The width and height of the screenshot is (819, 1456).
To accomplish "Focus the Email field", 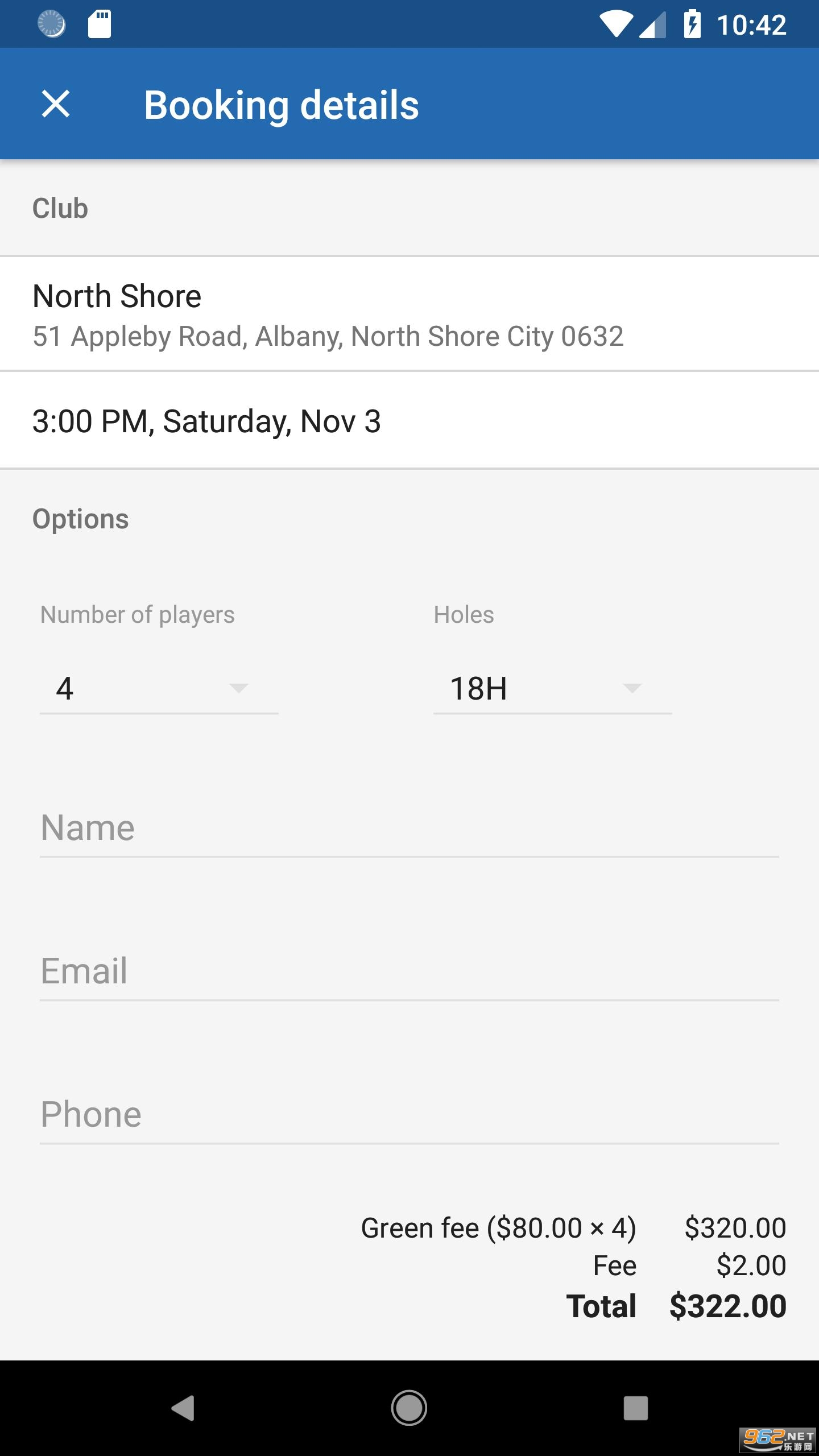I will [408, 971].
